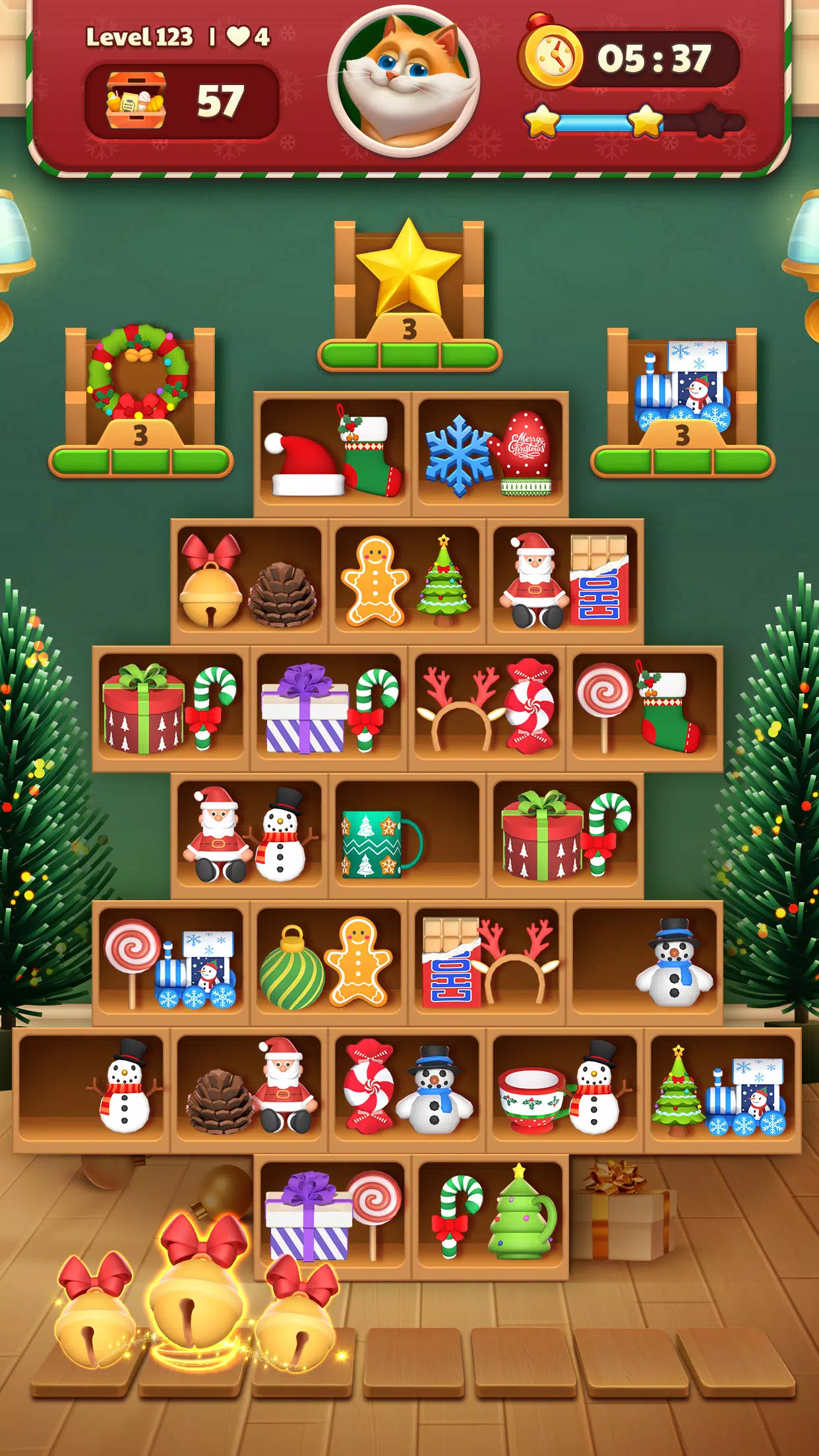The image size is (819, 1456).
Task: Pick the blue-scarf snowman alone in its shelf
Action: coord(674,961)
